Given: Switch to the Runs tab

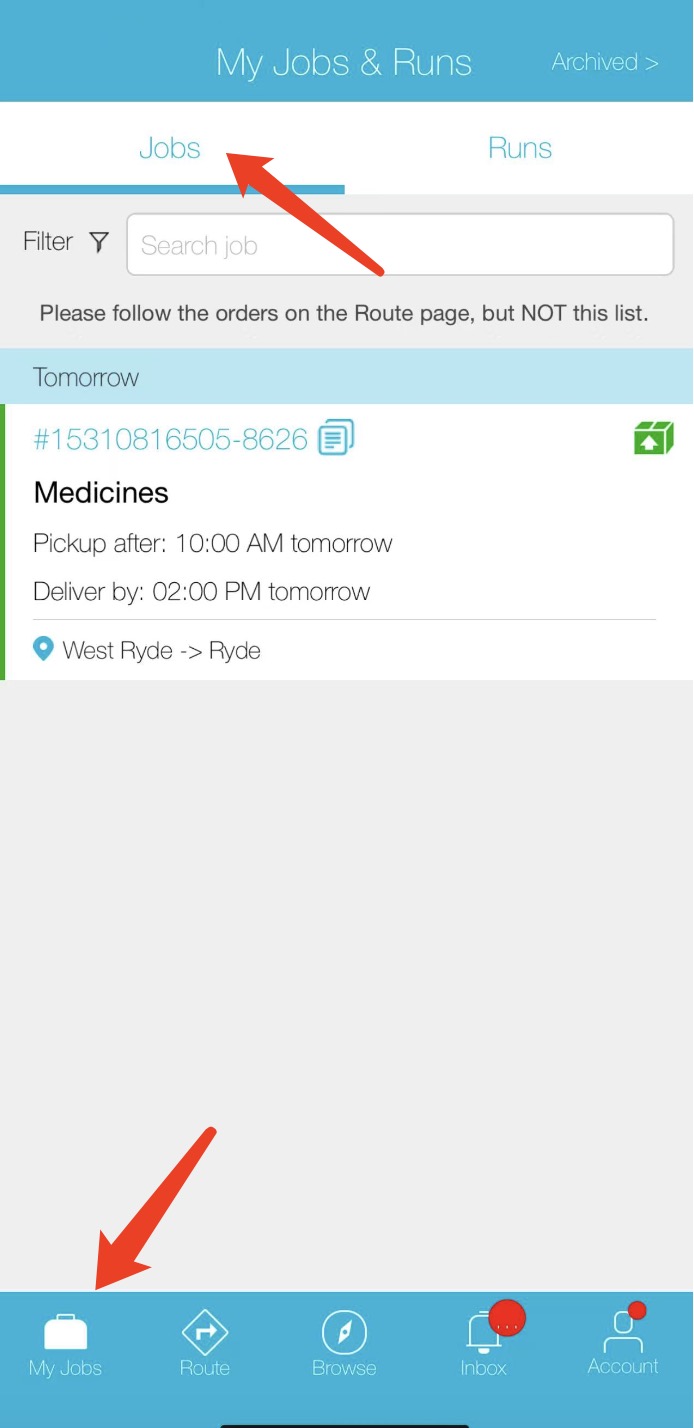Looking at the screenshot, I should (x=520, y=148).
